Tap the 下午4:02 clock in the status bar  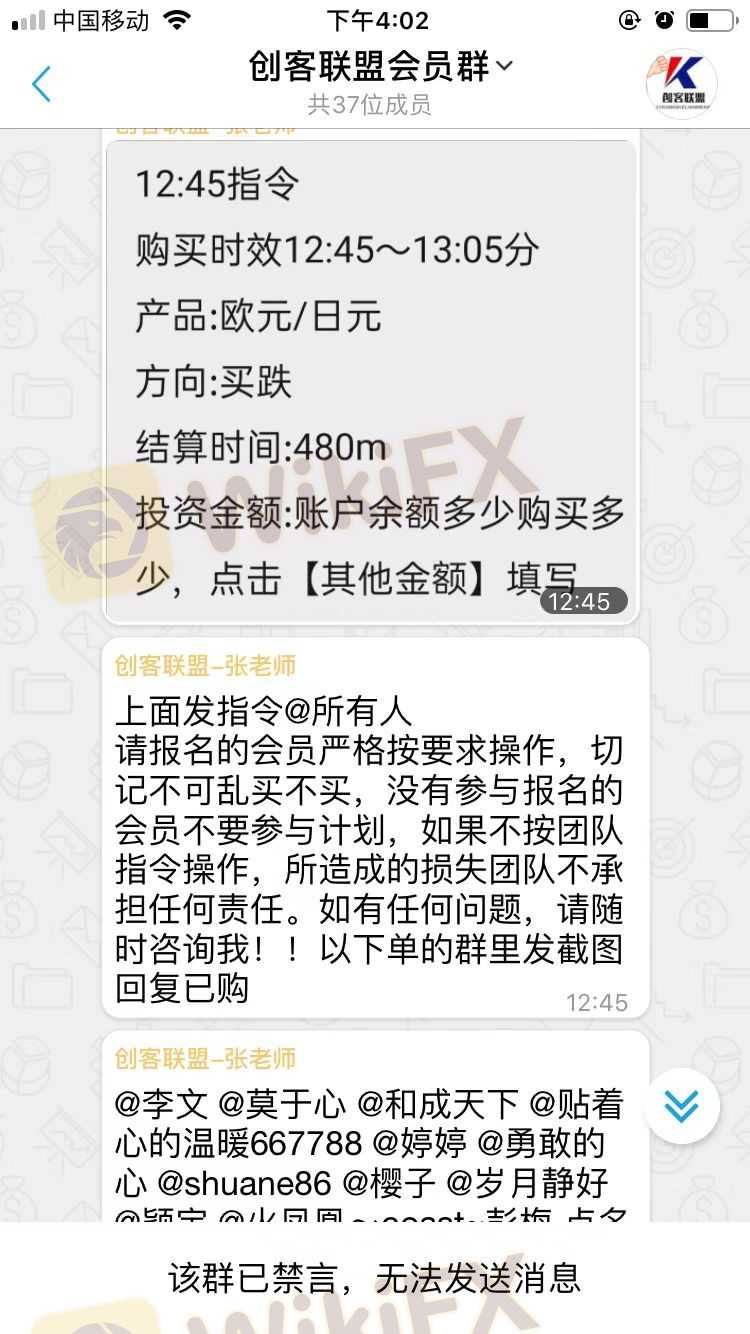[375, 19]
